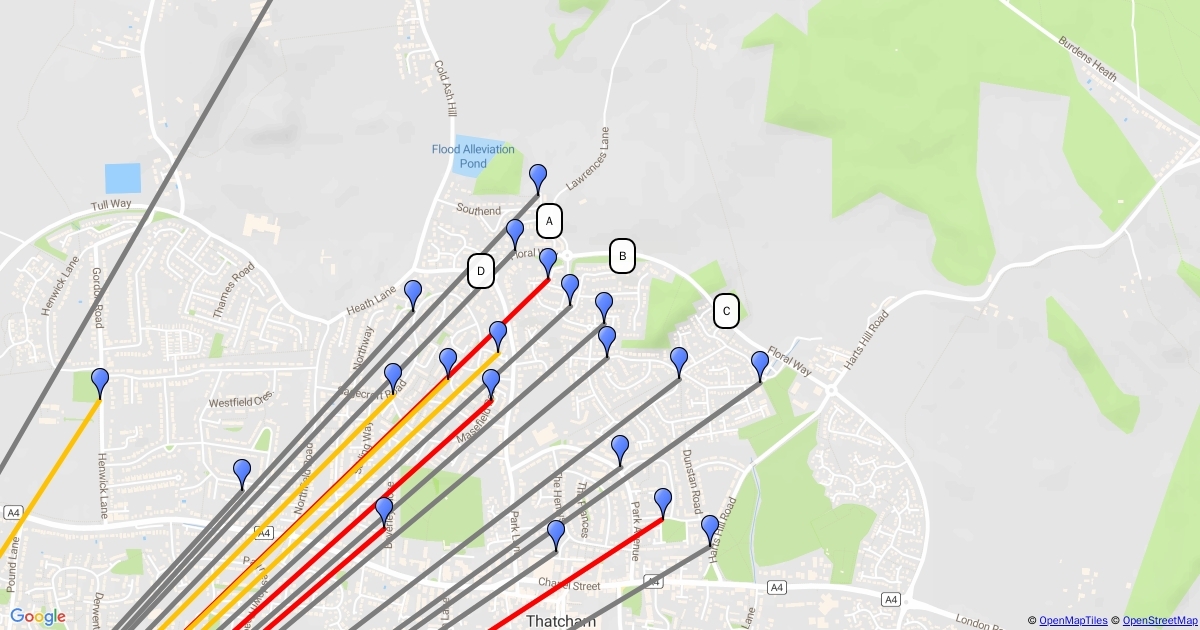The width and height of the screenshot is (1200, 630).
Task: Open the marker labeled D
Action: coord(481,271)
